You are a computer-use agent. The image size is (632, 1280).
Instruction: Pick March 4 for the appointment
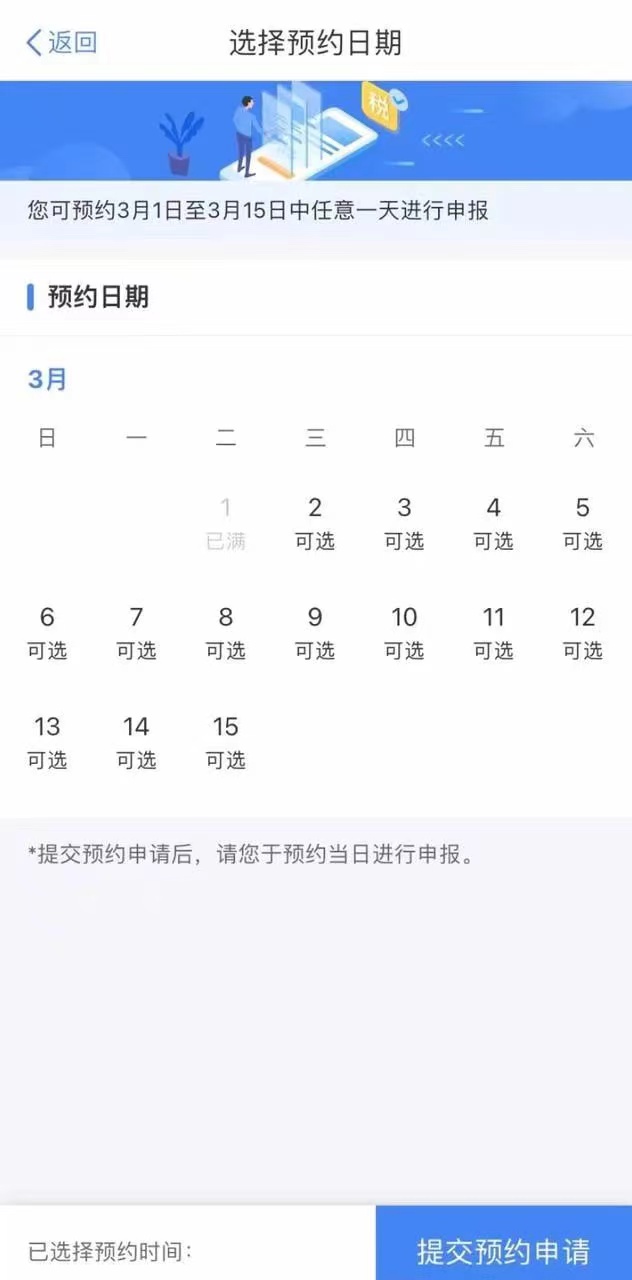pos(493,523)
